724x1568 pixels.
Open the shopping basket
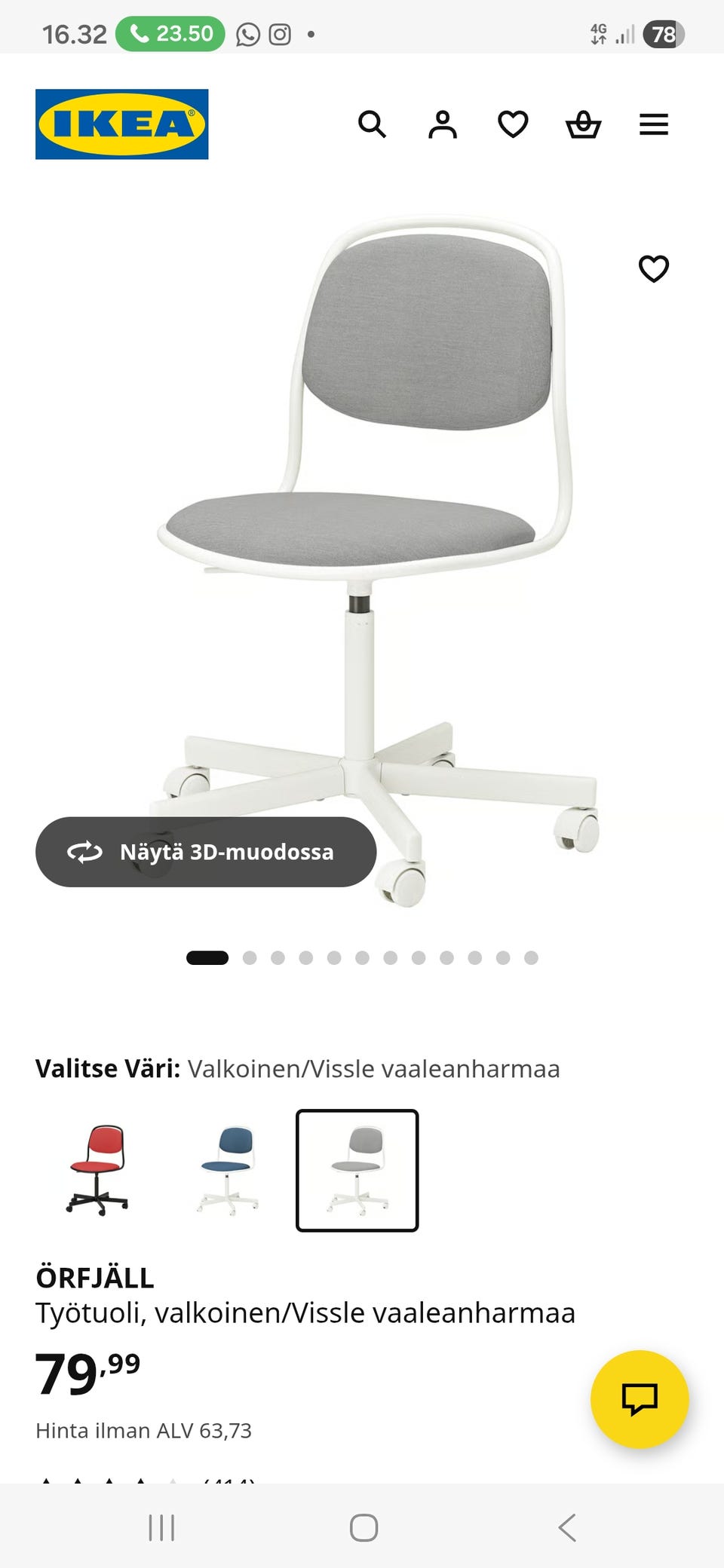point(583,124)
